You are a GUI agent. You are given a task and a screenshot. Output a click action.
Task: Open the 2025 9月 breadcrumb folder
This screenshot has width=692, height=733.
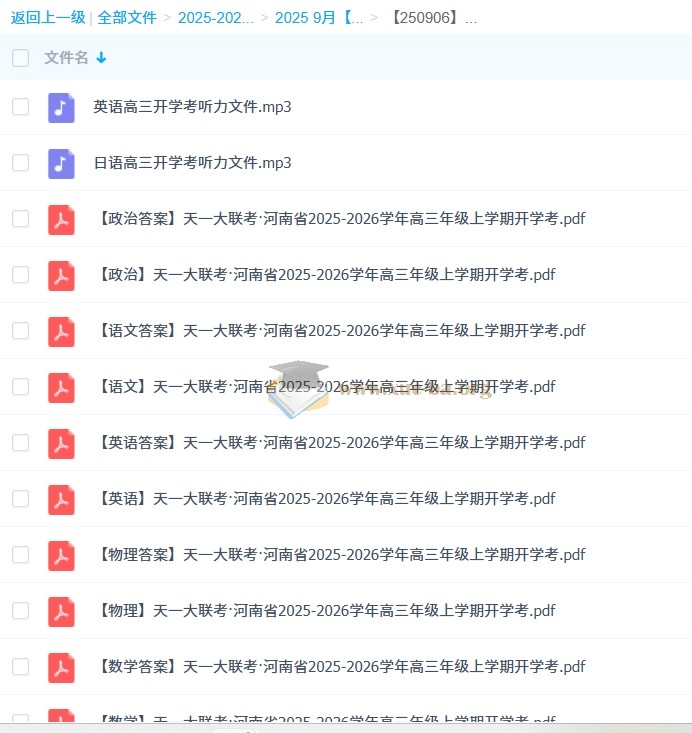click(319, 17)
